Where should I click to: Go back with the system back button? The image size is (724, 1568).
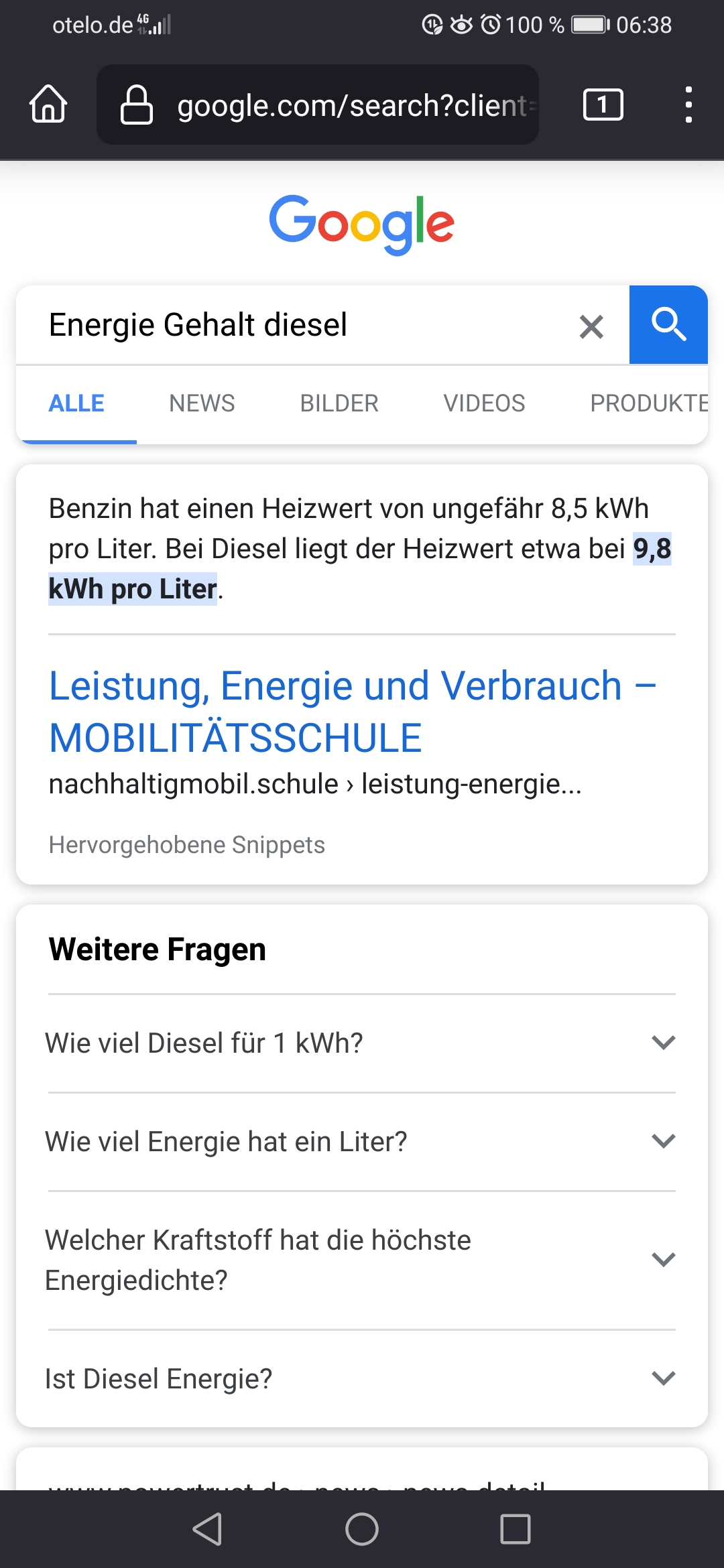tap(208, 1529)
